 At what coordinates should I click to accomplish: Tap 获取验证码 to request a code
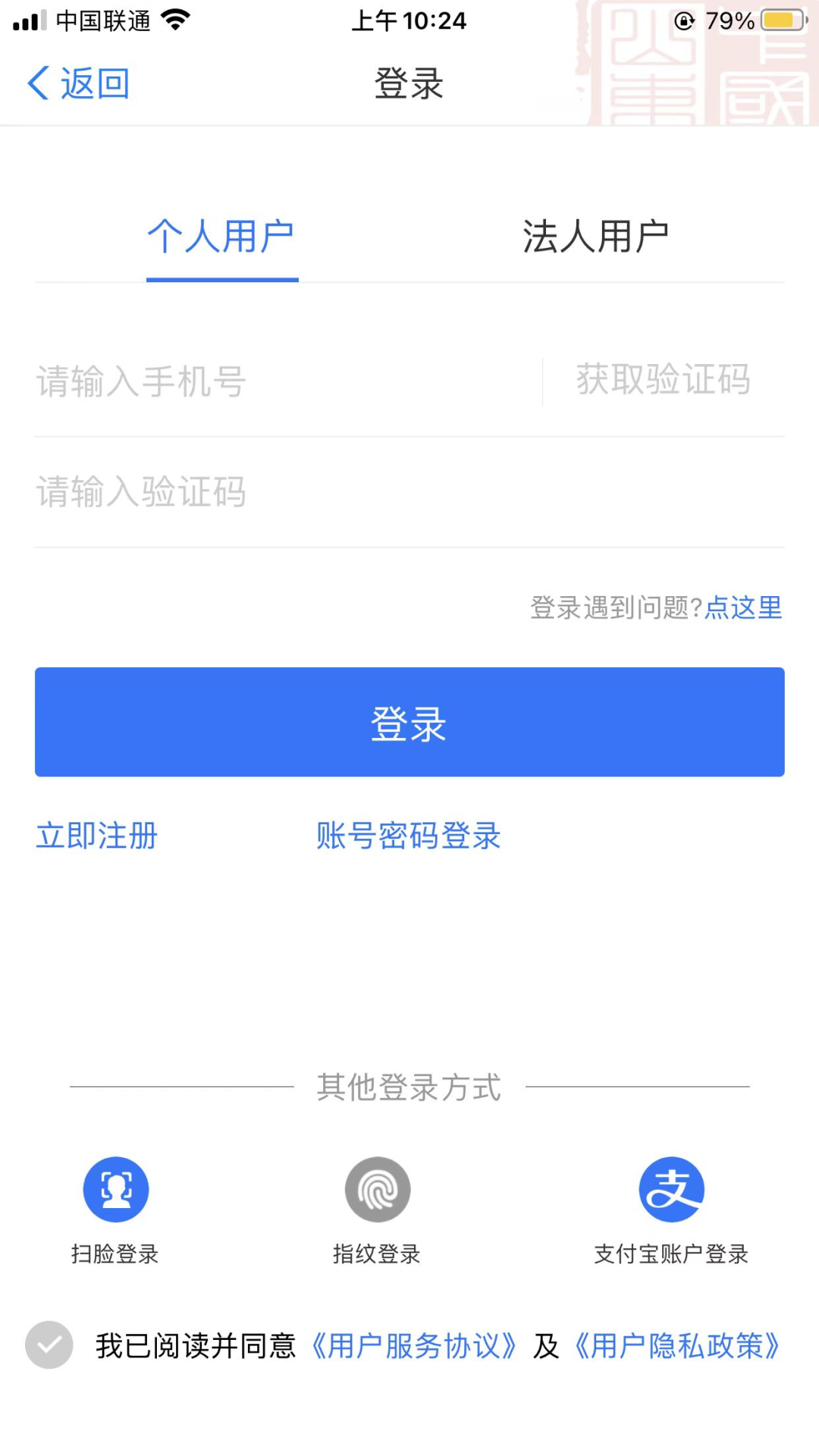coord(664,379)
